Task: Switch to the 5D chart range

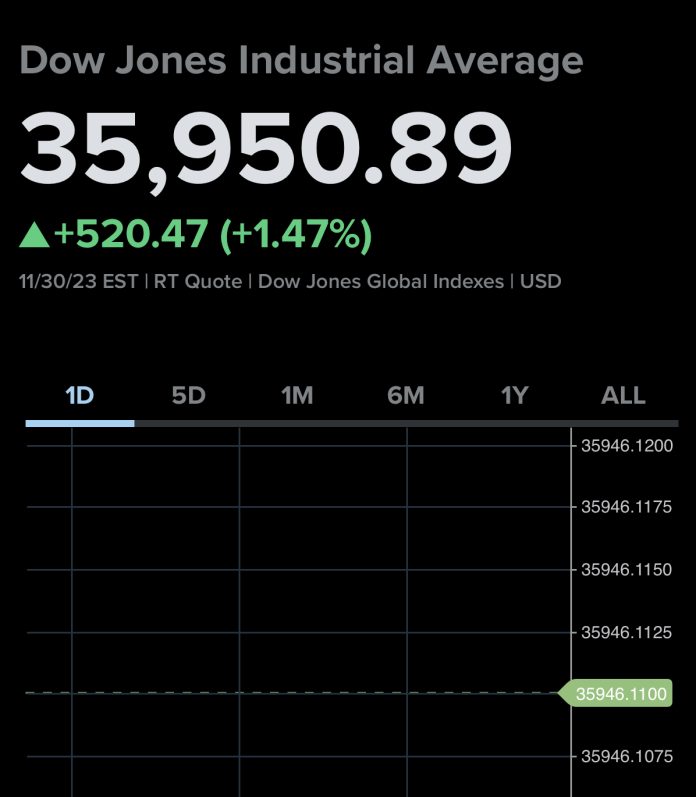Action: [x=188, y=396]
